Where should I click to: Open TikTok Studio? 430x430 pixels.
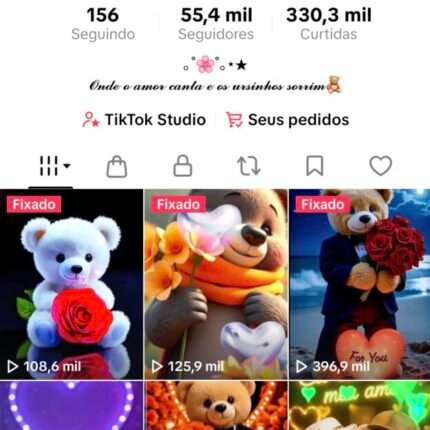tap(144, 120)
